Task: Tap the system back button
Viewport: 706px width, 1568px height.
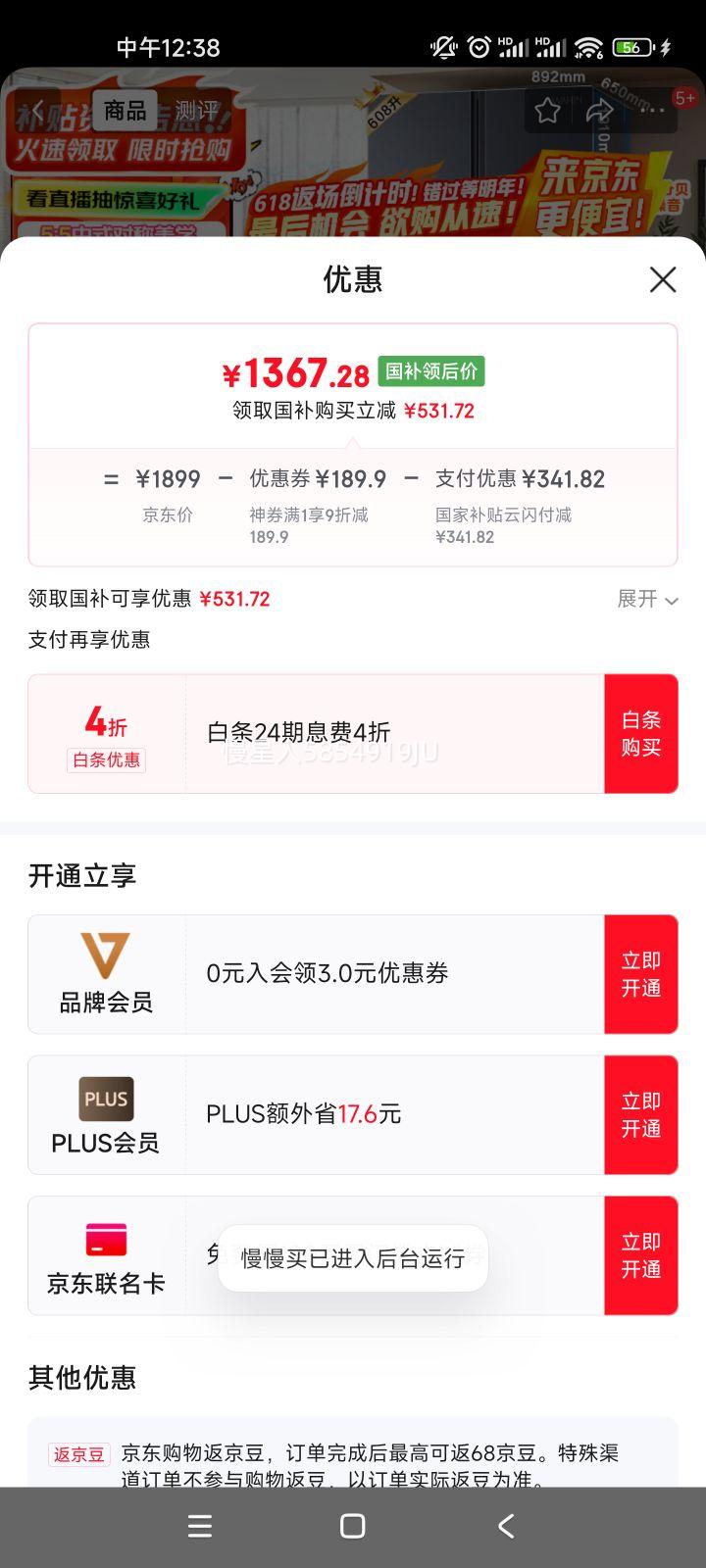Action: 506,1526
